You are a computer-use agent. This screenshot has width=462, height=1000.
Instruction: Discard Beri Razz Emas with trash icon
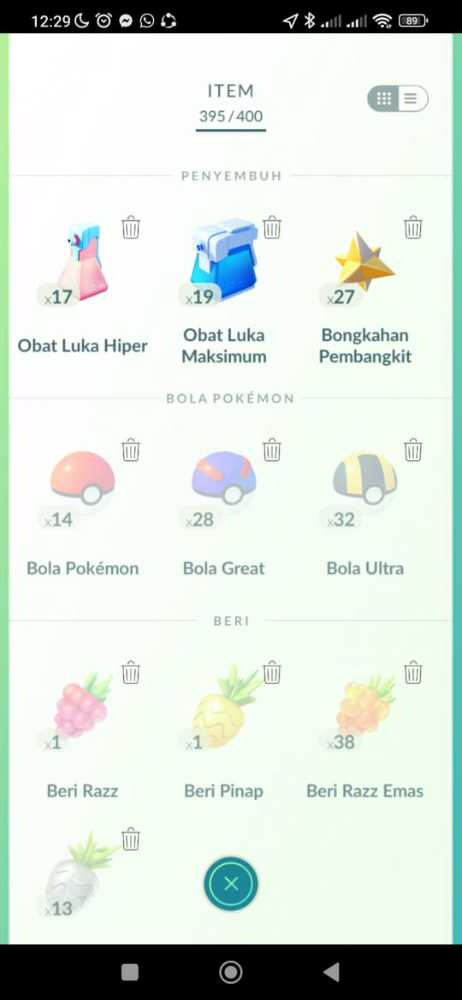413,672
